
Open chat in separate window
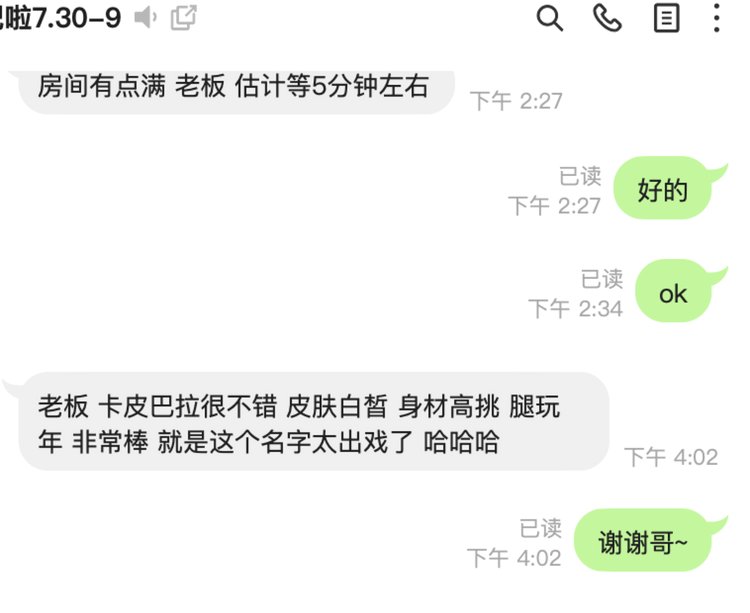183,18
